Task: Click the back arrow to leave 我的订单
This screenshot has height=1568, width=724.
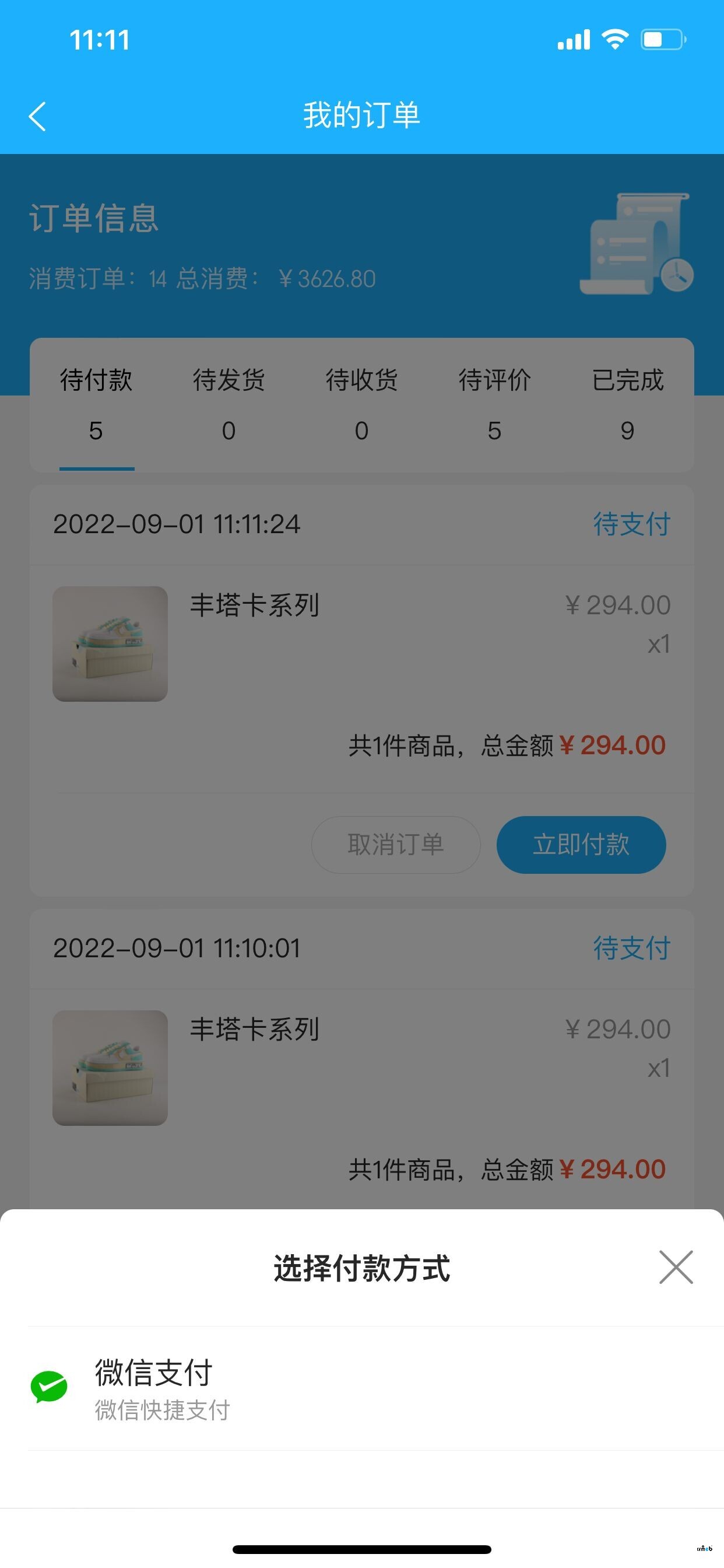Action: (x=38, y=117)
